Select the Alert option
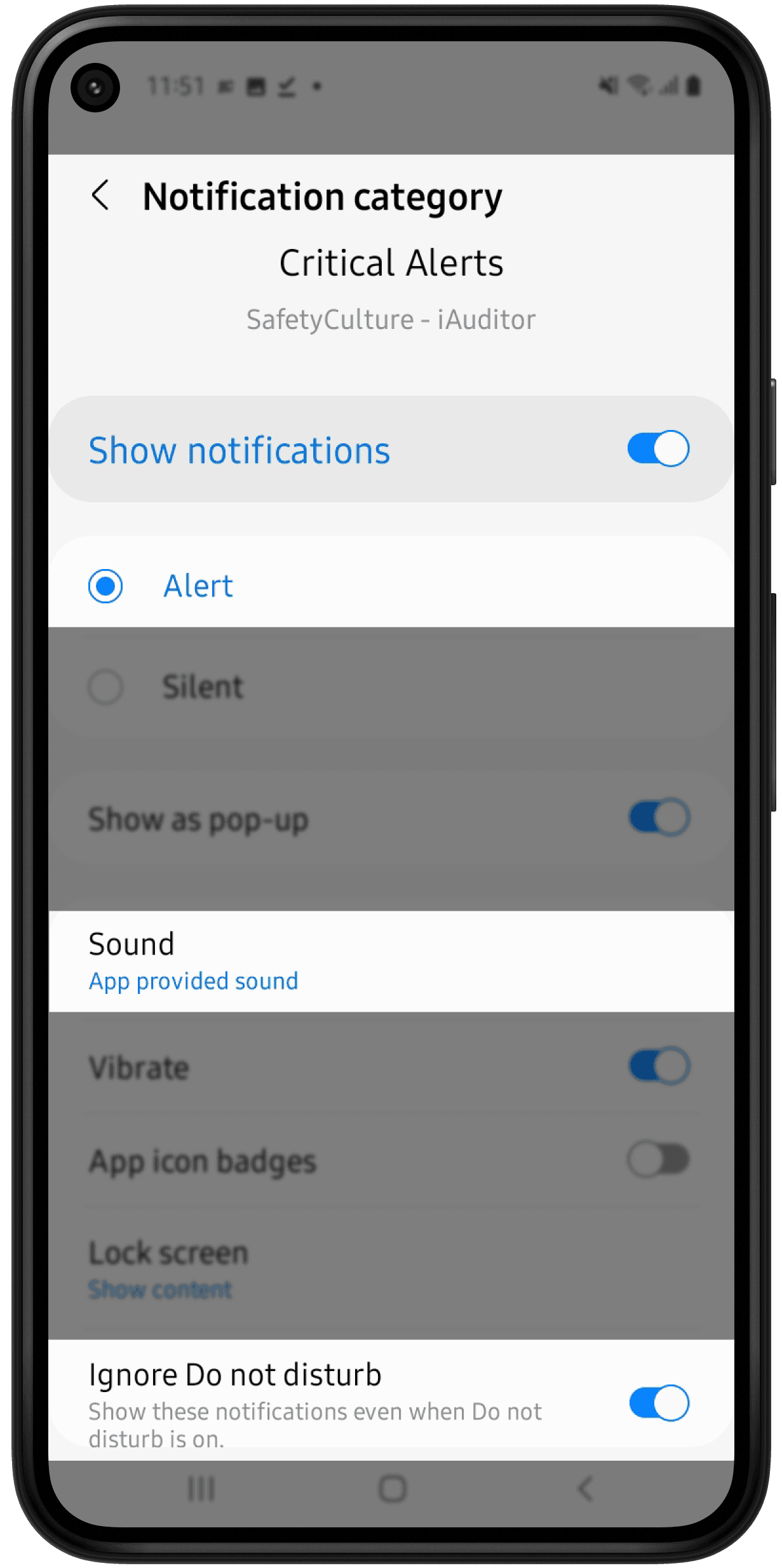The width and height of the screenshot is (782, 1568). (x=105, y=586)
